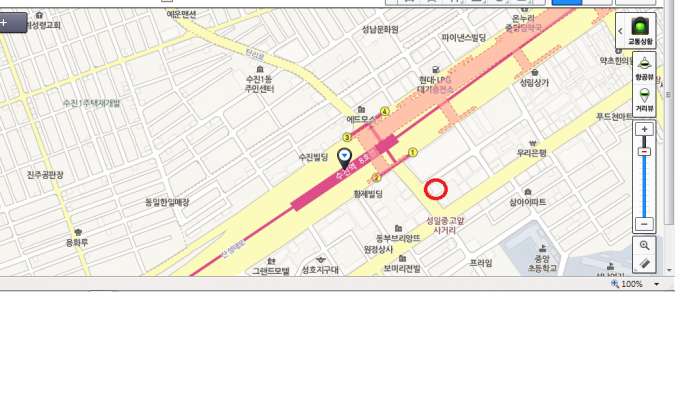Switch to aerial view (항공뷰)
This screenshot has height=410, width=700.
tap(644, 66)
